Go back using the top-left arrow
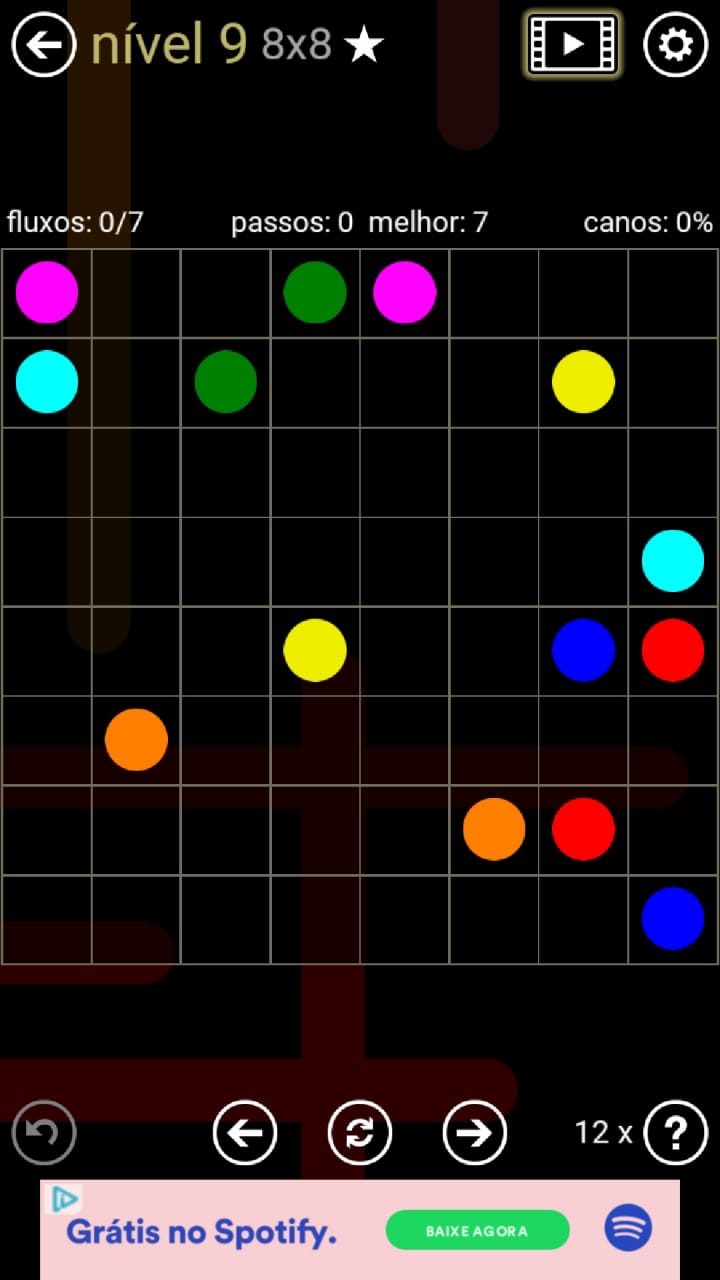The width and height of the screenshot is (720, 1280). tap(44, 44)
